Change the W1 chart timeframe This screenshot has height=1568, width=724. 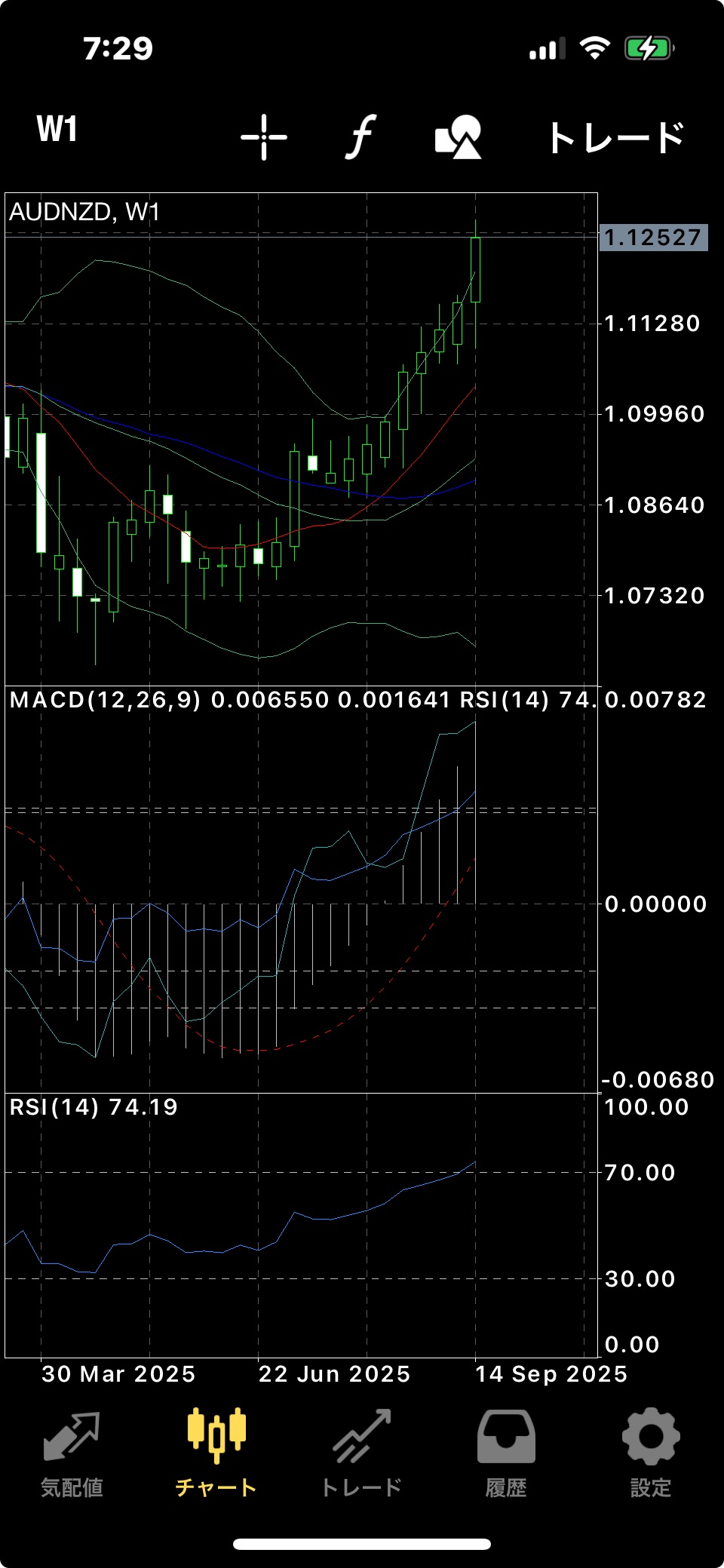tap(57, 130)
